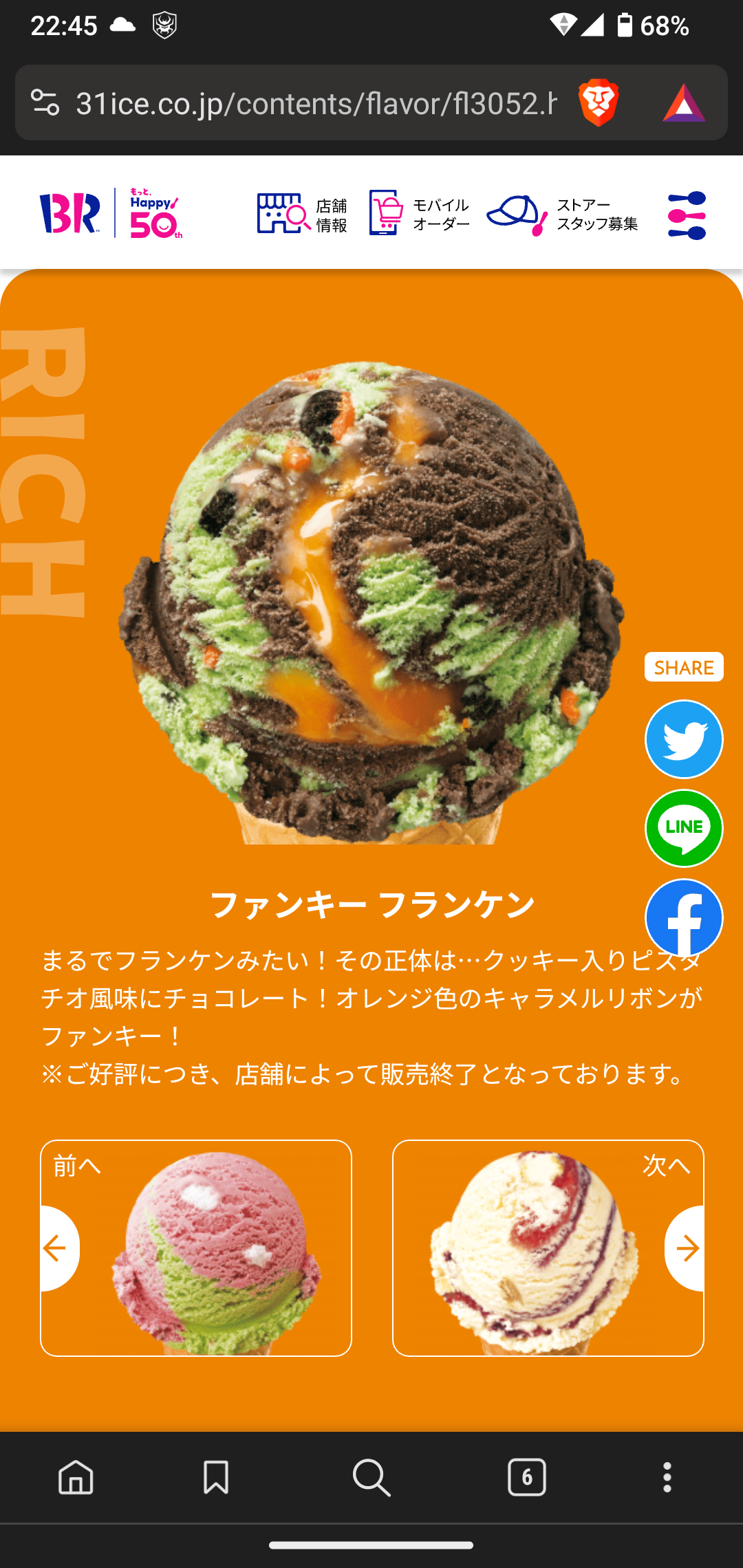Share flavor via LINE

tap(684, 829)
